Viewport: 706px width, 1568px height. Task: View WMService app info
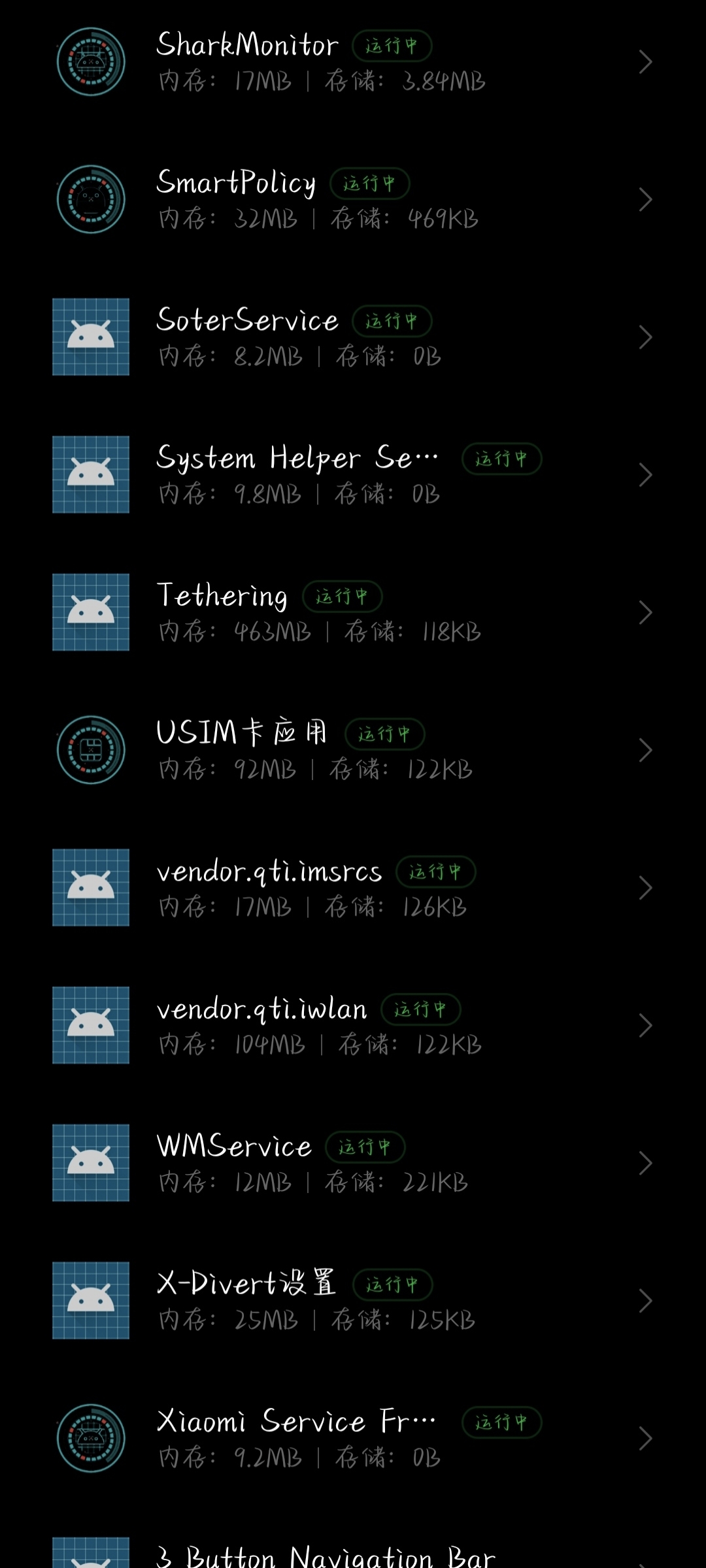(x=353, y=1163)
